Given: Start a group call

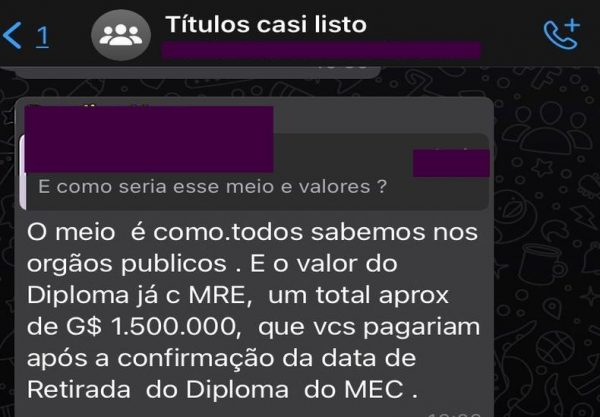Looking at the screenshot, I should point(560,34).
